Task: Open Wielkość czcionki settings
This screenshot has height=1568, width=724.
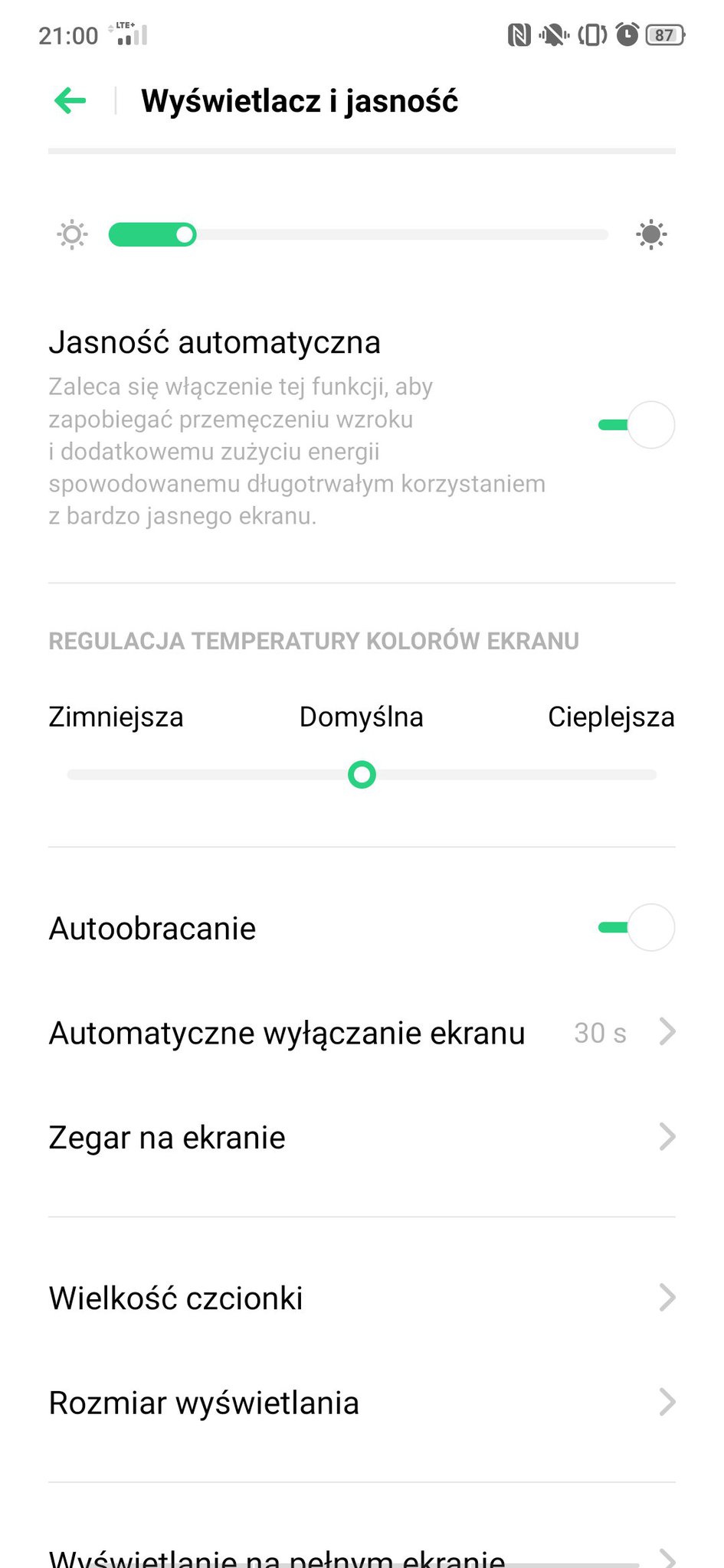Action: click(x=362, y=1298)
